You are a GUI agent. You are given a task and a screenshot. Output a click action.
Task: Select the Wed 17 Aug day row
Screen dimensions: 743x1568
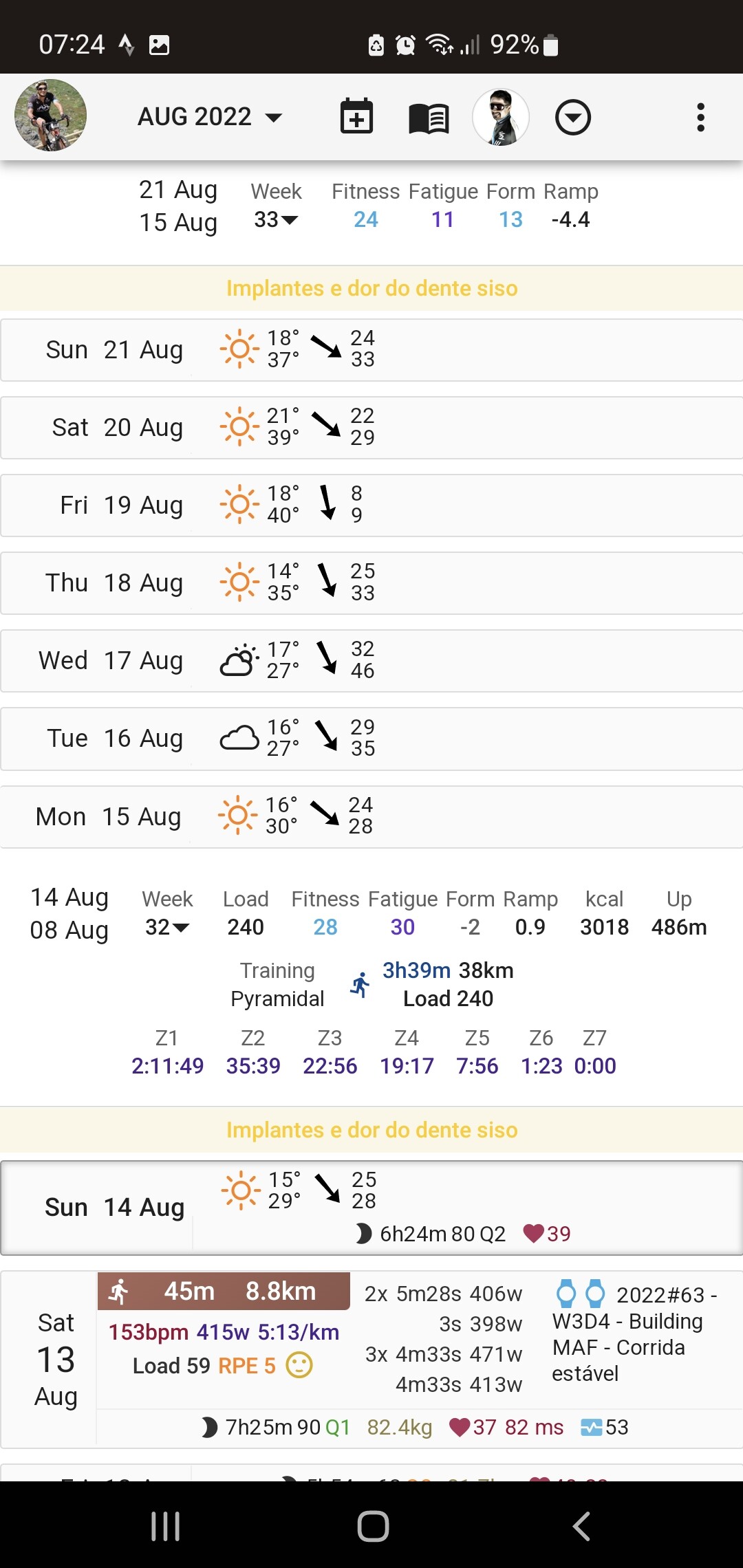pyautogui.click(x=371, y=660)
